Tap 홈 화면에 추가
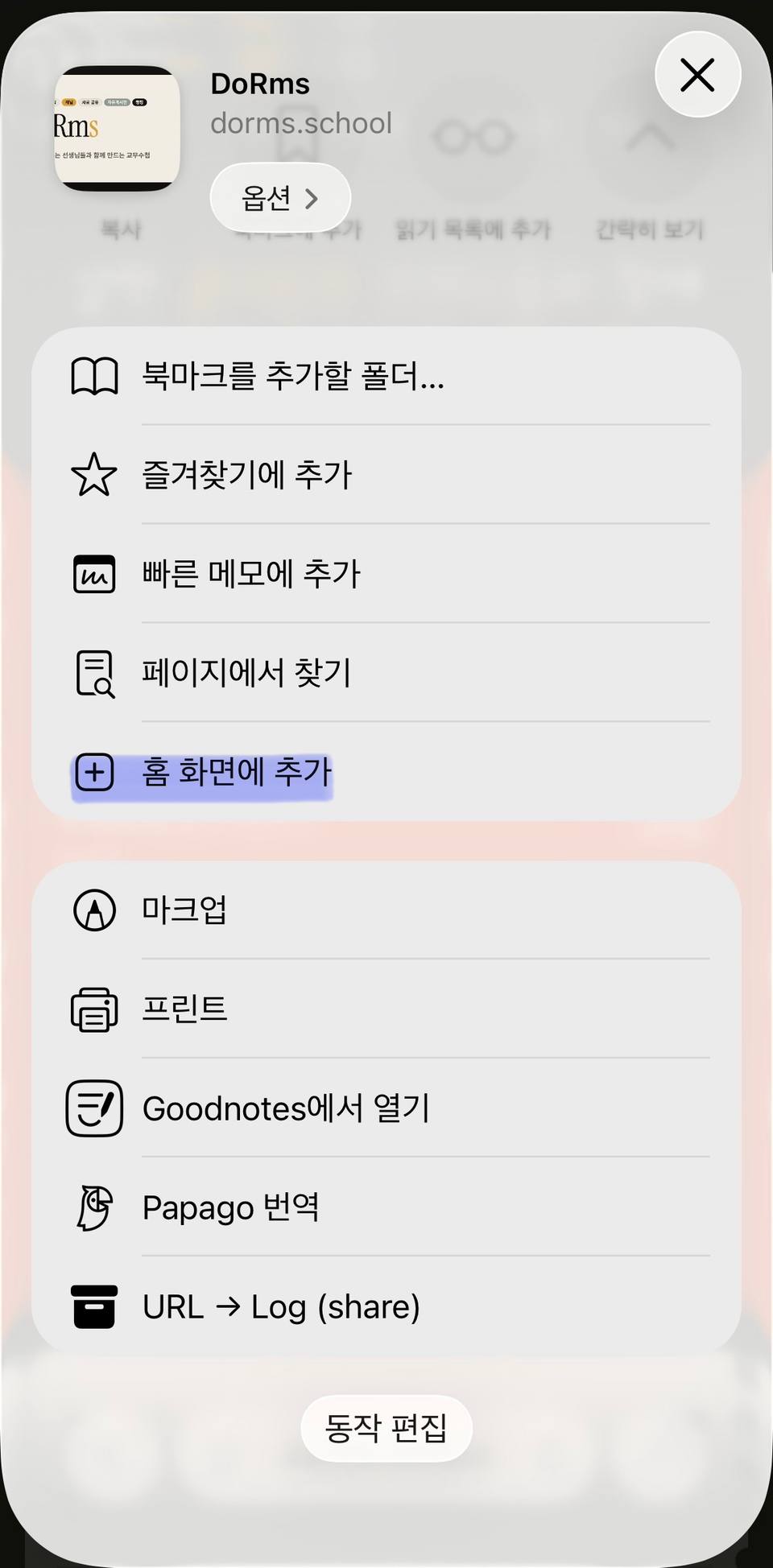This screenshot has width=773, height=1568. [386, 773]
